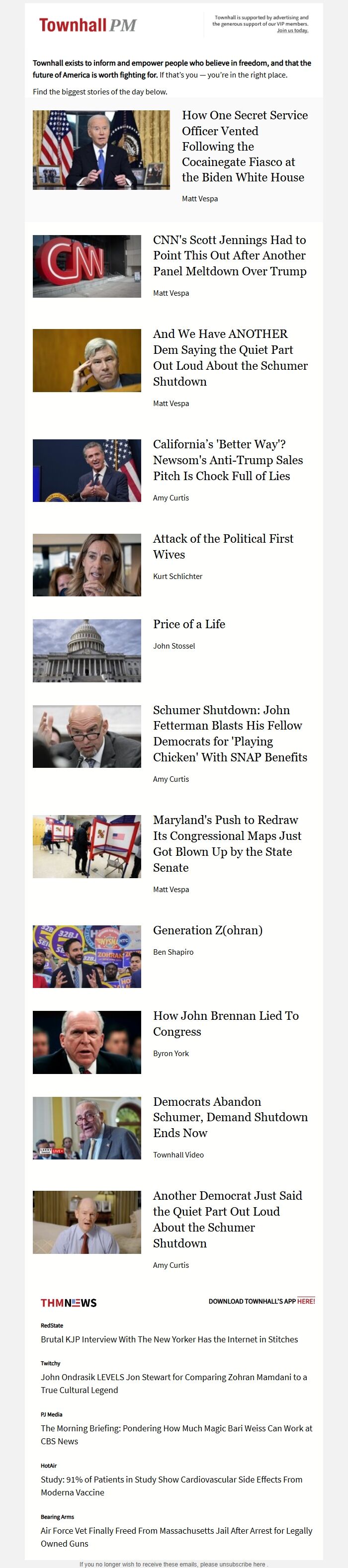This screenshot has height=1568, width=348.
Task: Open Maryland congressional maps redraw story
Action: click(227, 844)
